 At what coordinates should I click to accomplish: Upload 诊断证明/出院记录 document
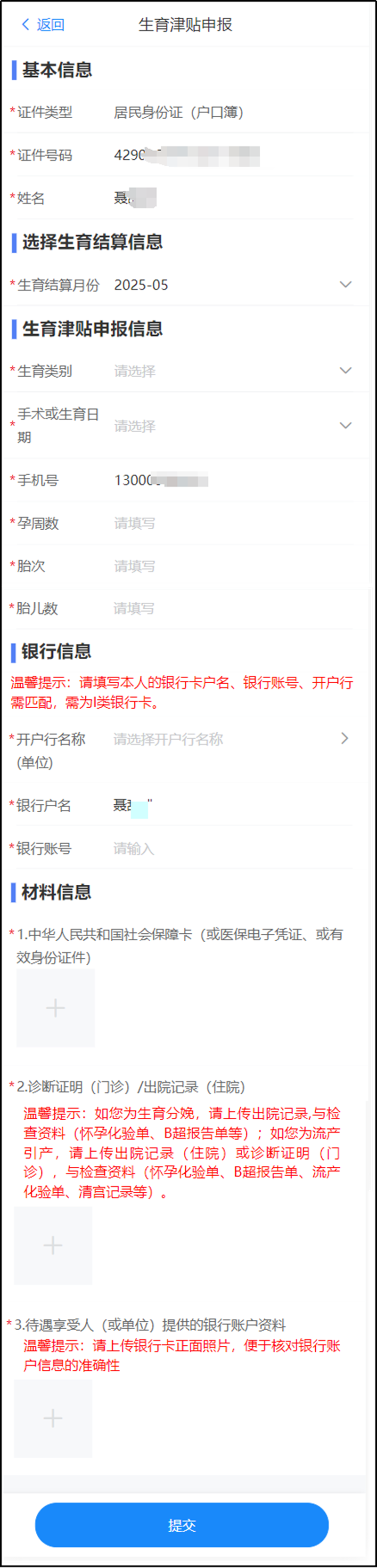53,1245
